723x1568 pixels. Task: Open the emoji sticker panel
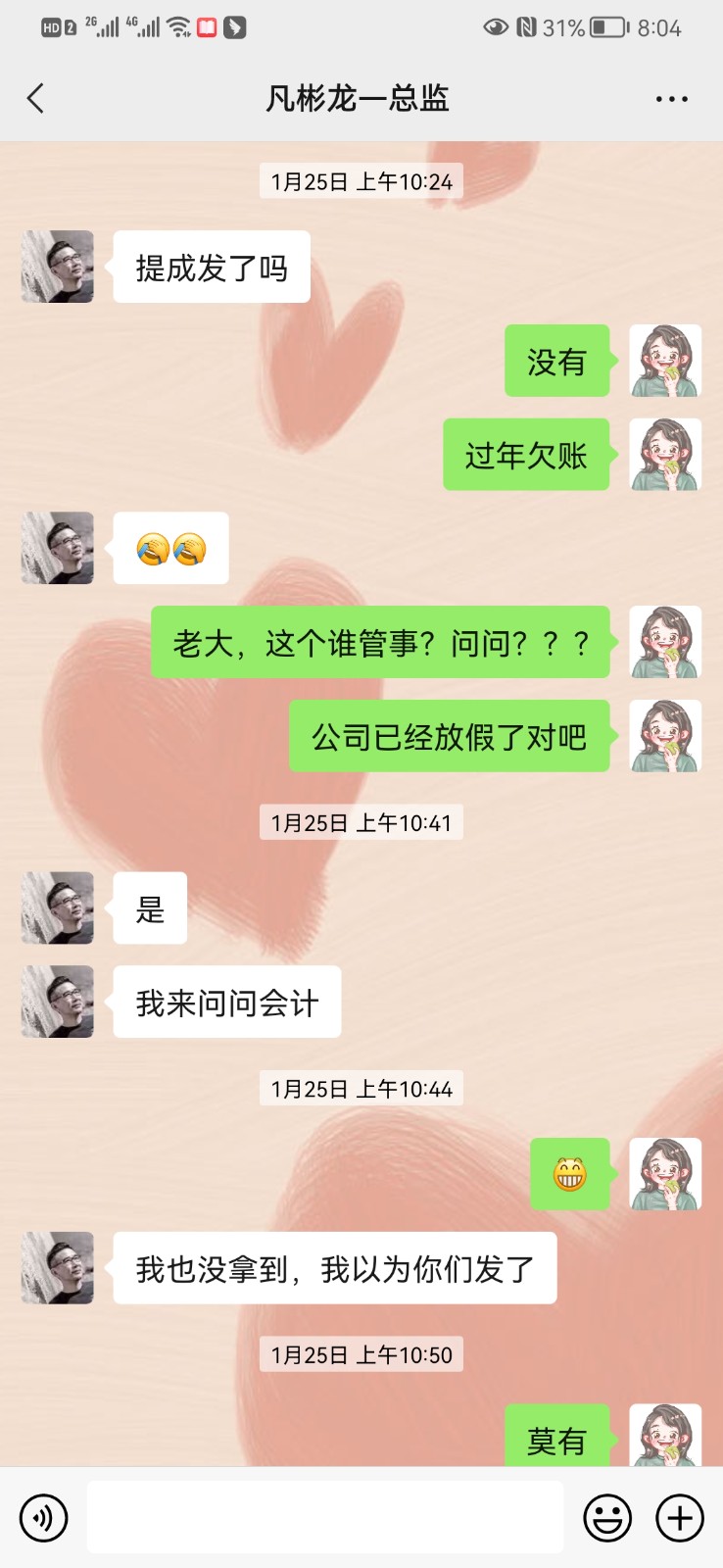pyautogui.click(x=607, y=1518)
